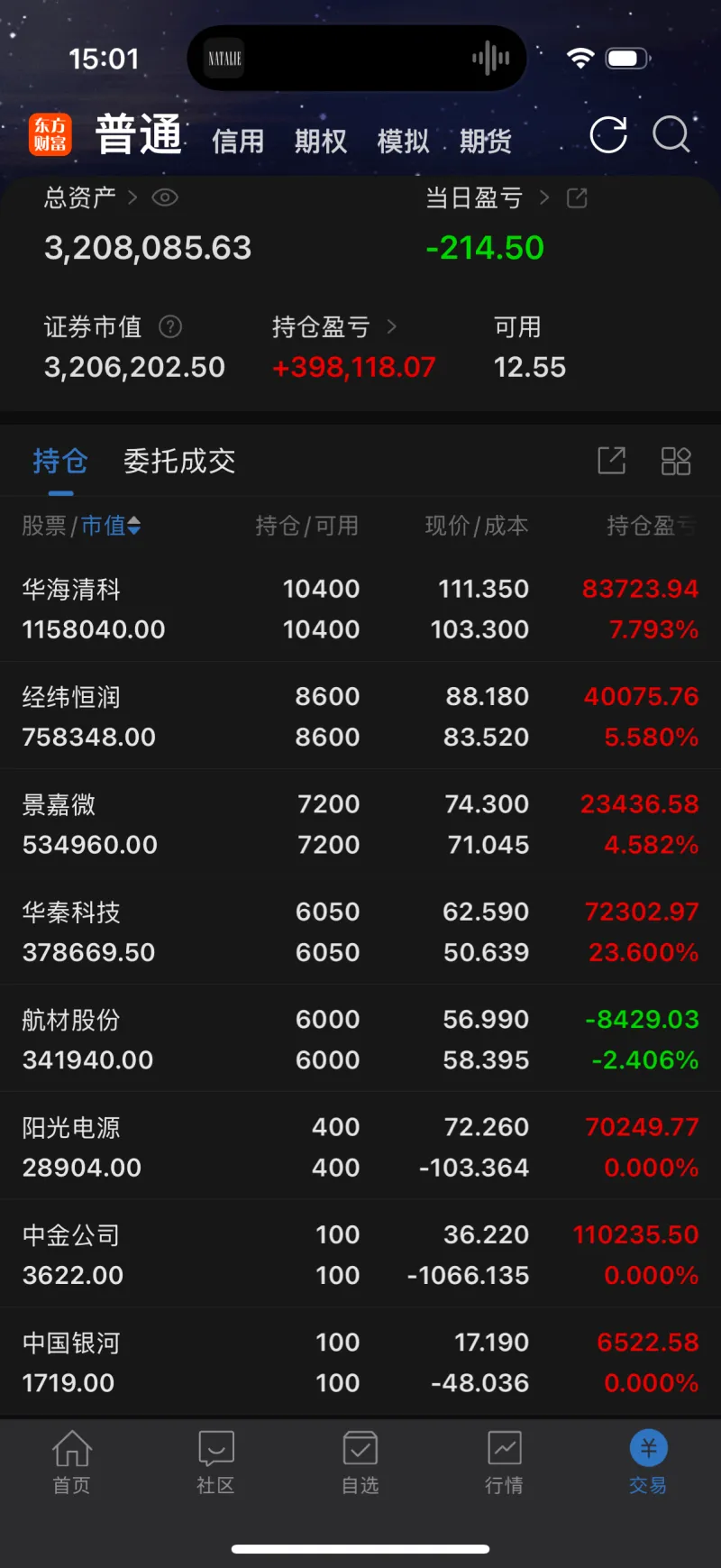Switch to the 信用 account tab

click(238, 141)
